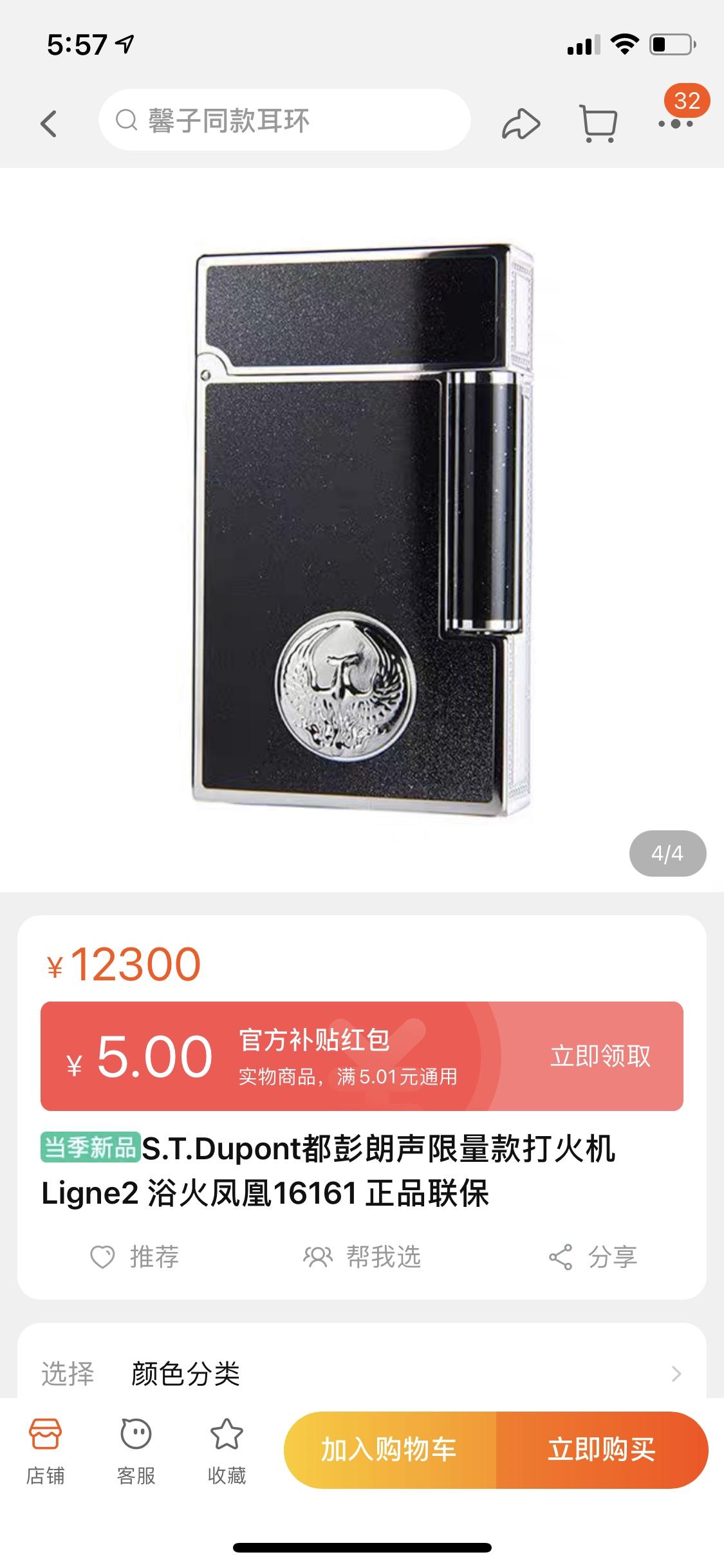Add this item to 收藏 favorites
Viewport: 724px width, 1568px height.
(227, 1451)
